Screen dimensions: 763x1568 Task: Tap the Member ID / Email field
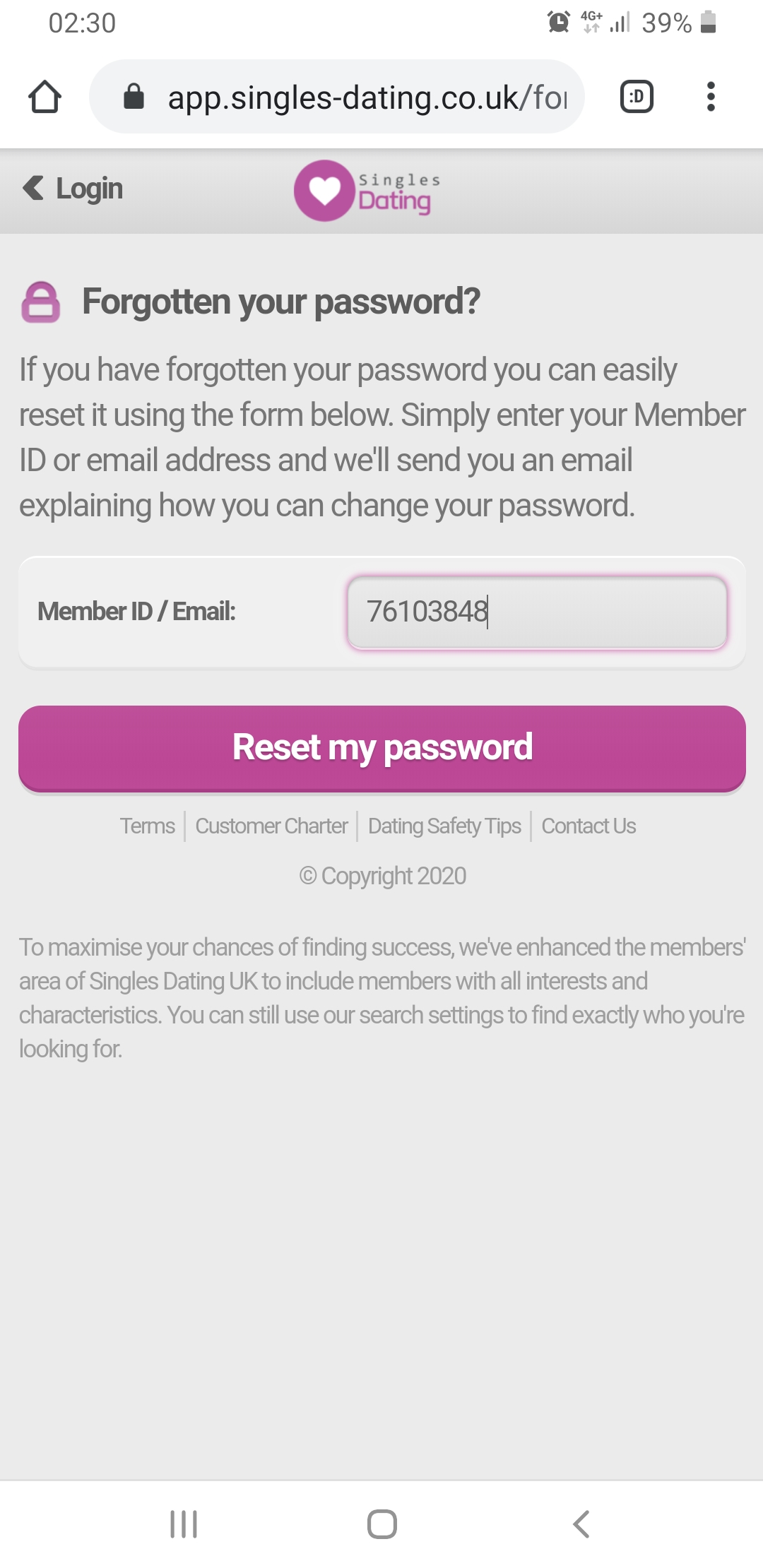(537, 612)
